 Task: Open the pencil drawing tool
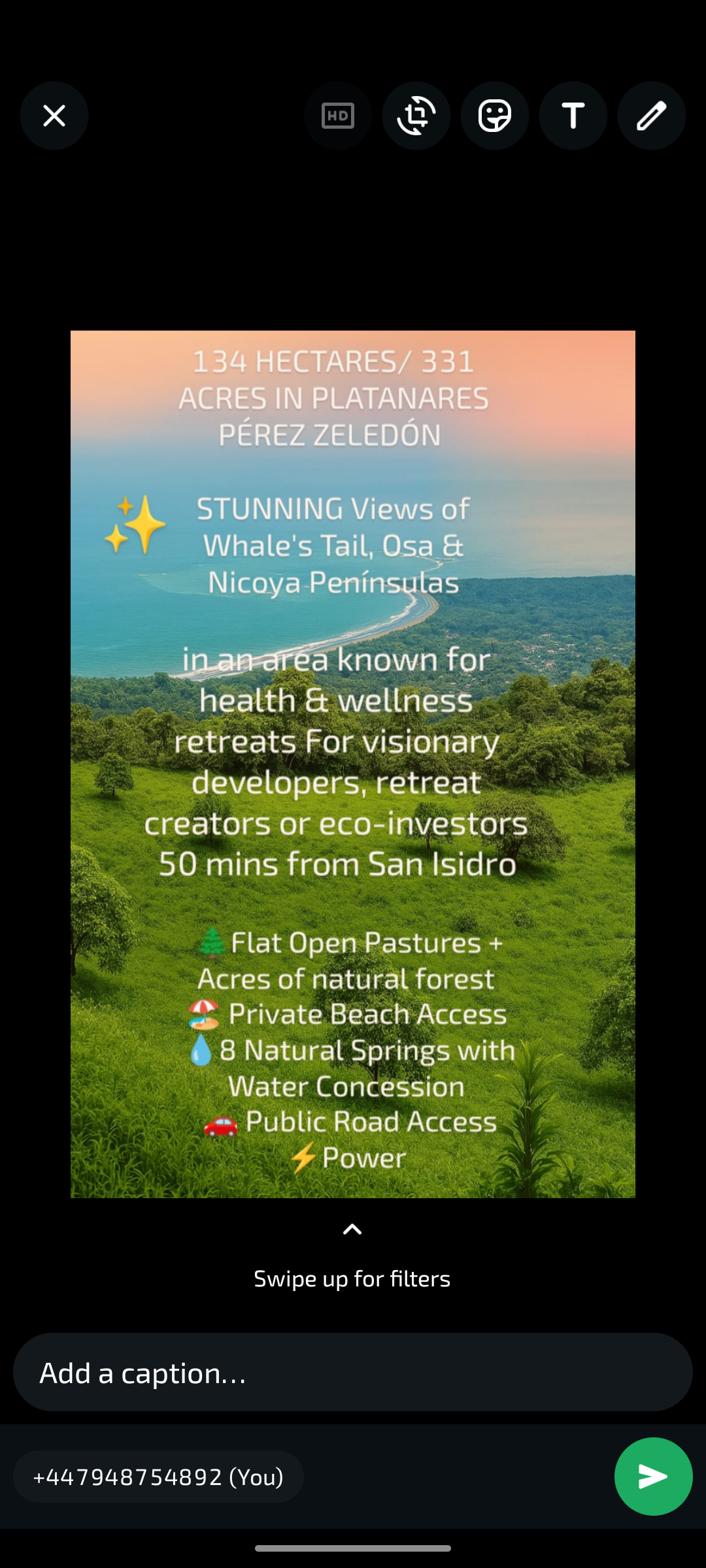click(652, 116)
